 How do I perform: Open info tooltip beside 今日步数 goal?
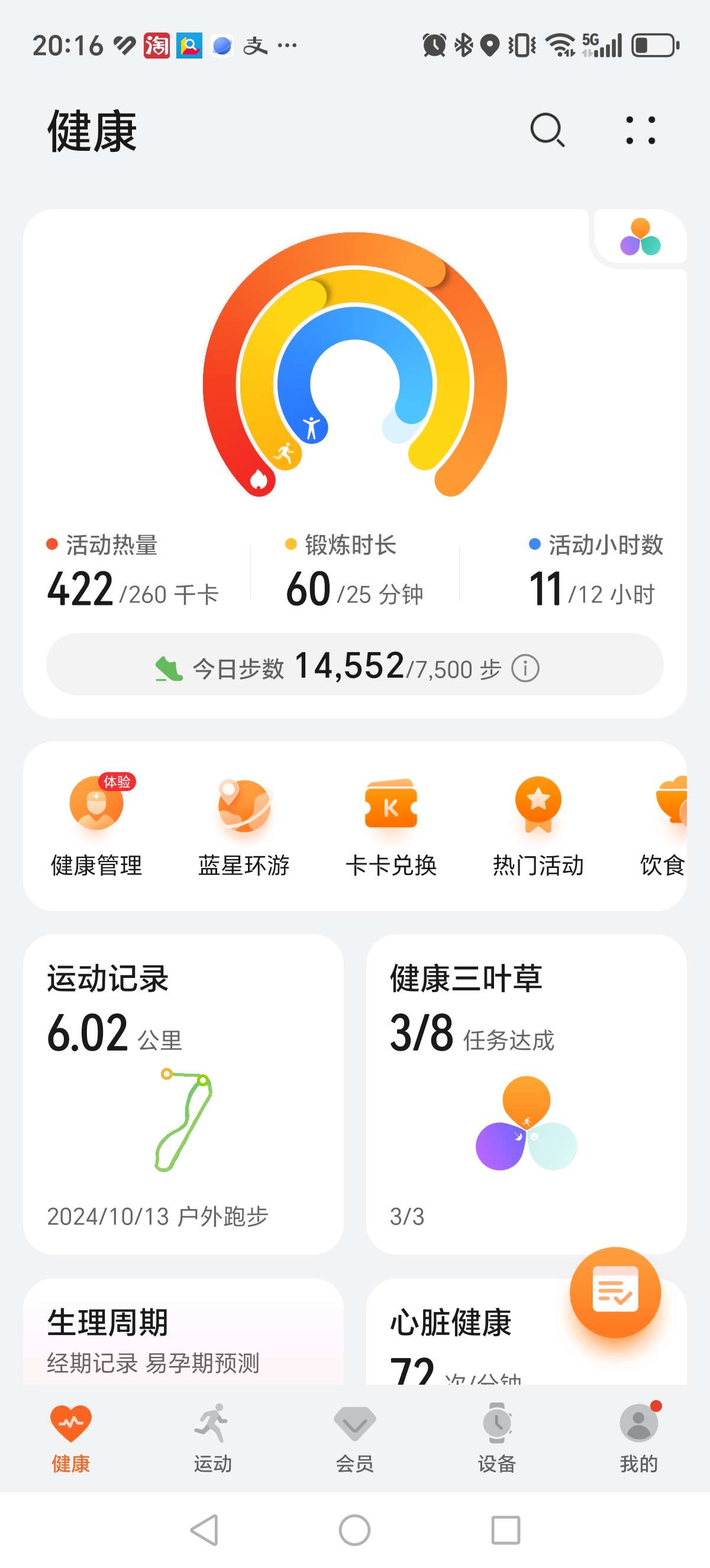(x=525, y=667)
